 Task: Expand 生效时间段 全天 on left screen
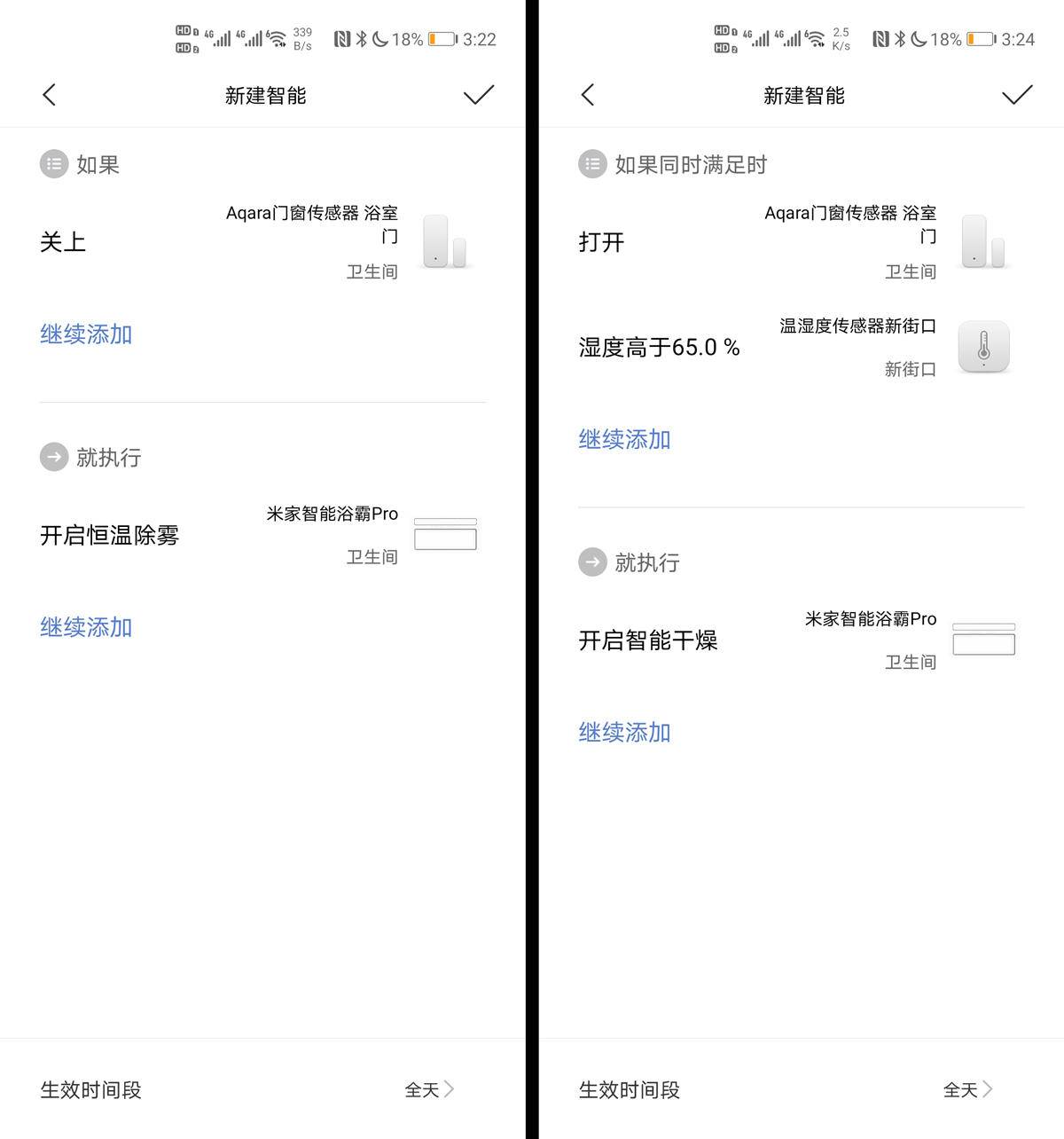click(x=429, y=1089)
